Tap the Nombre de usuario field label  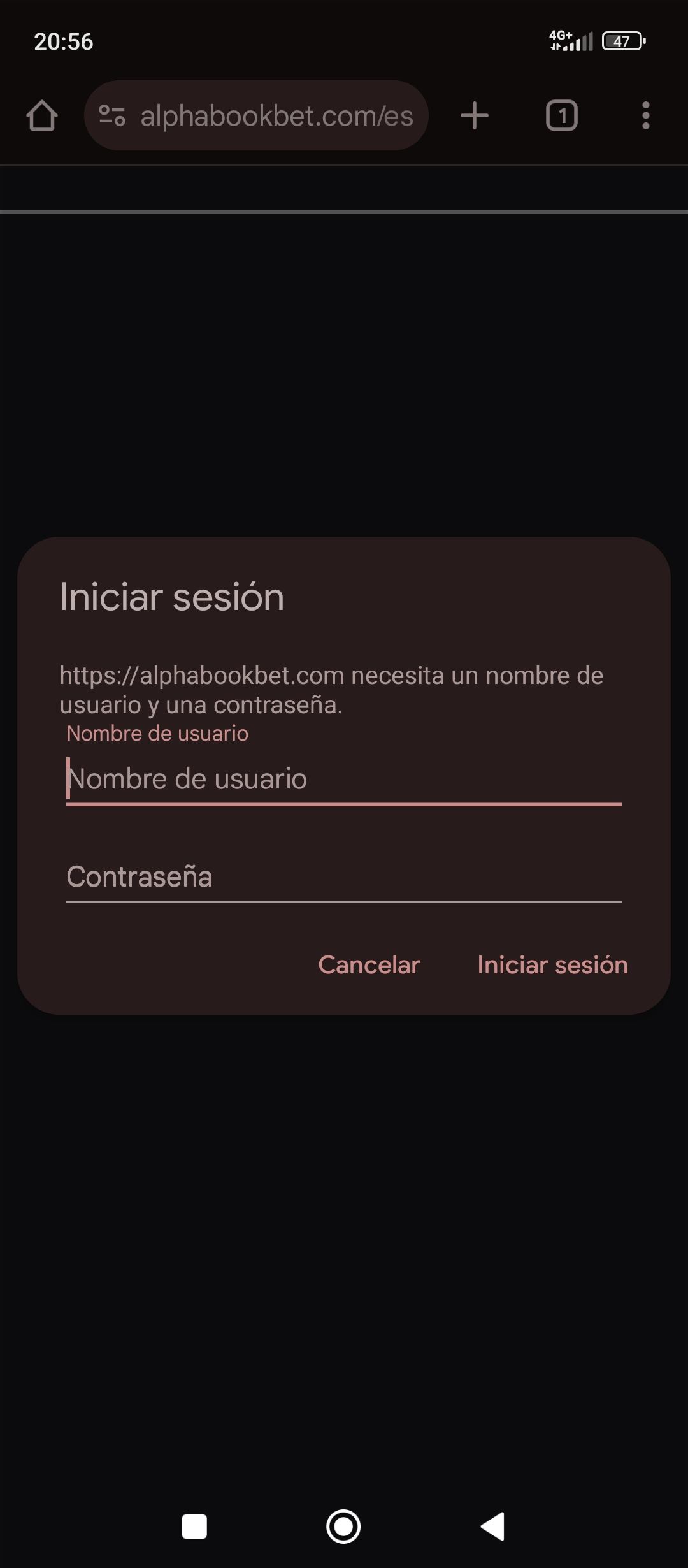(x=157, y=733)
